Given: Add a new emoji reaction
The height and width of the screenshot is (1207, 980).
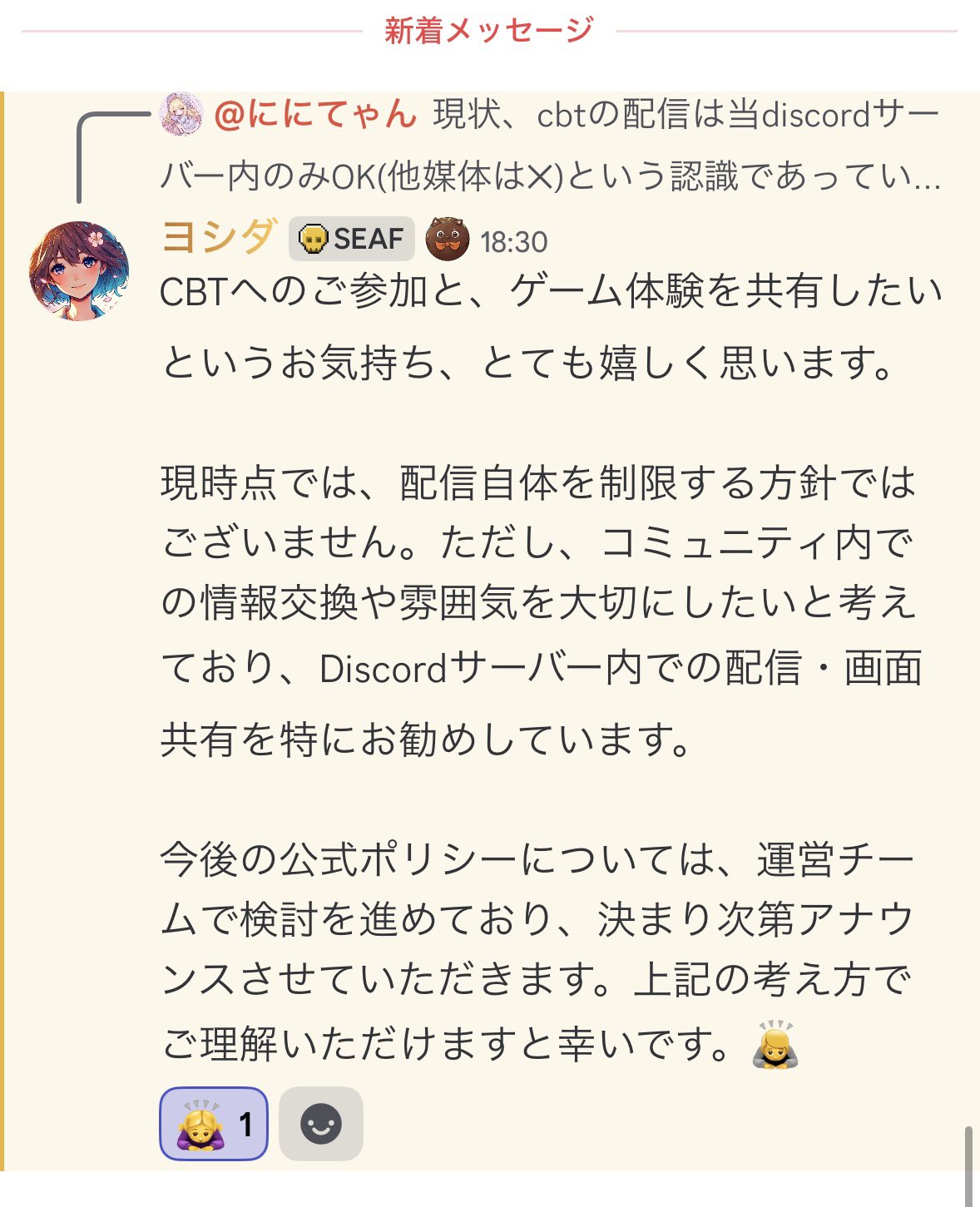Looking at the screenshot, I should (320, 1124).
